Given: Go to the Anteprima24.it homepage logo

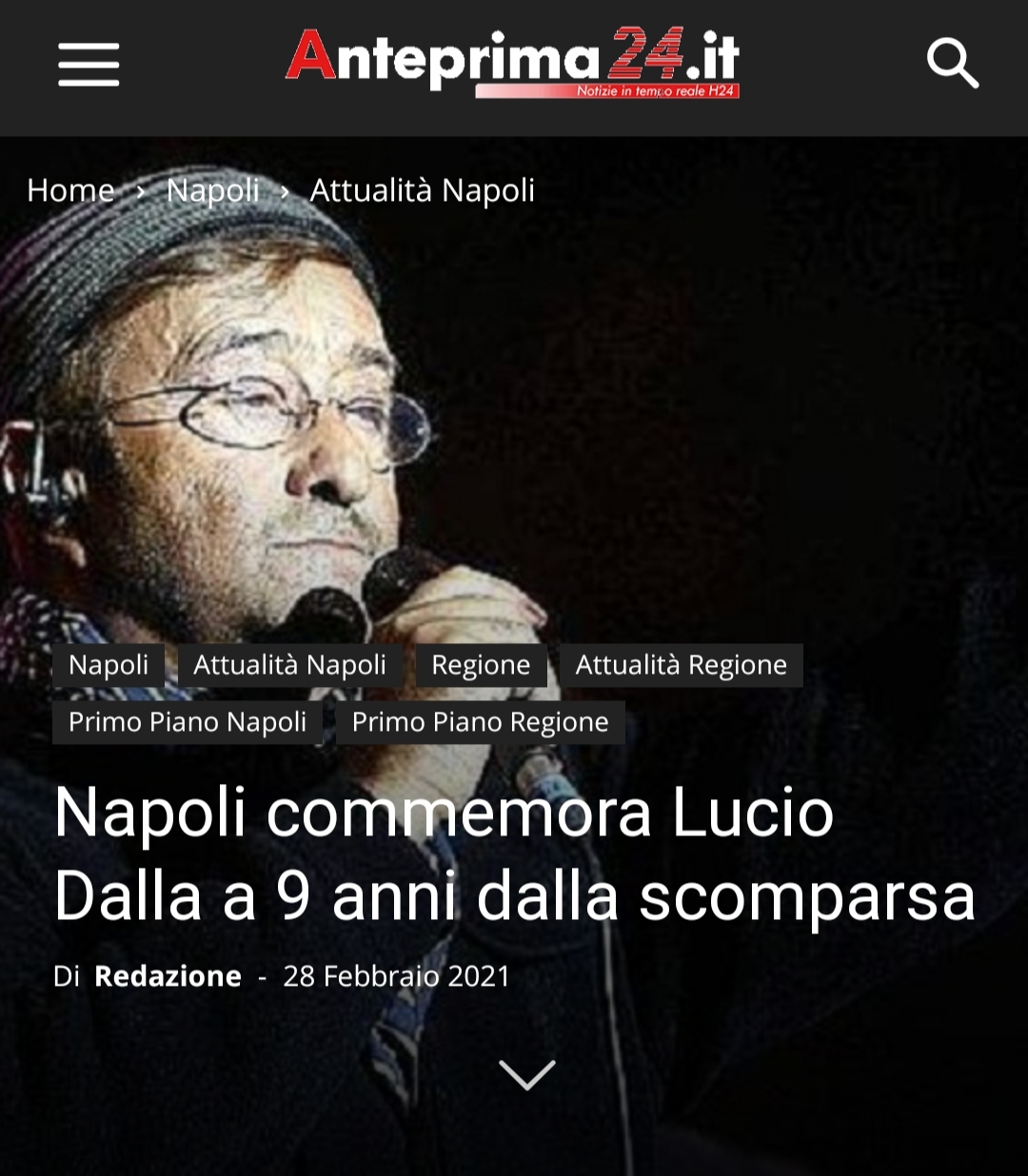Looking at the screenshot, I should click(x=512, y=62).
